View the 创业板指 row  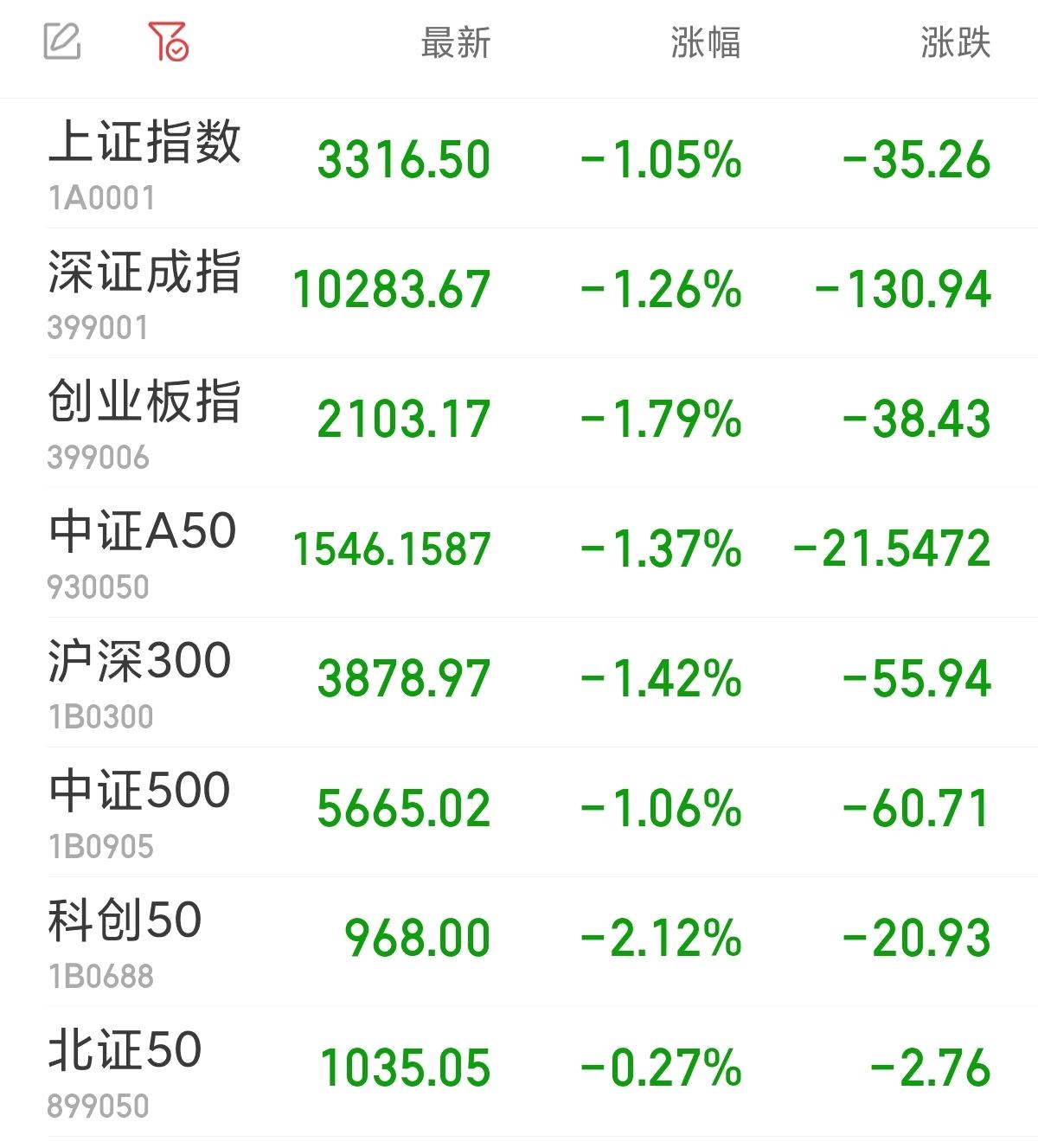coord(144,421)
